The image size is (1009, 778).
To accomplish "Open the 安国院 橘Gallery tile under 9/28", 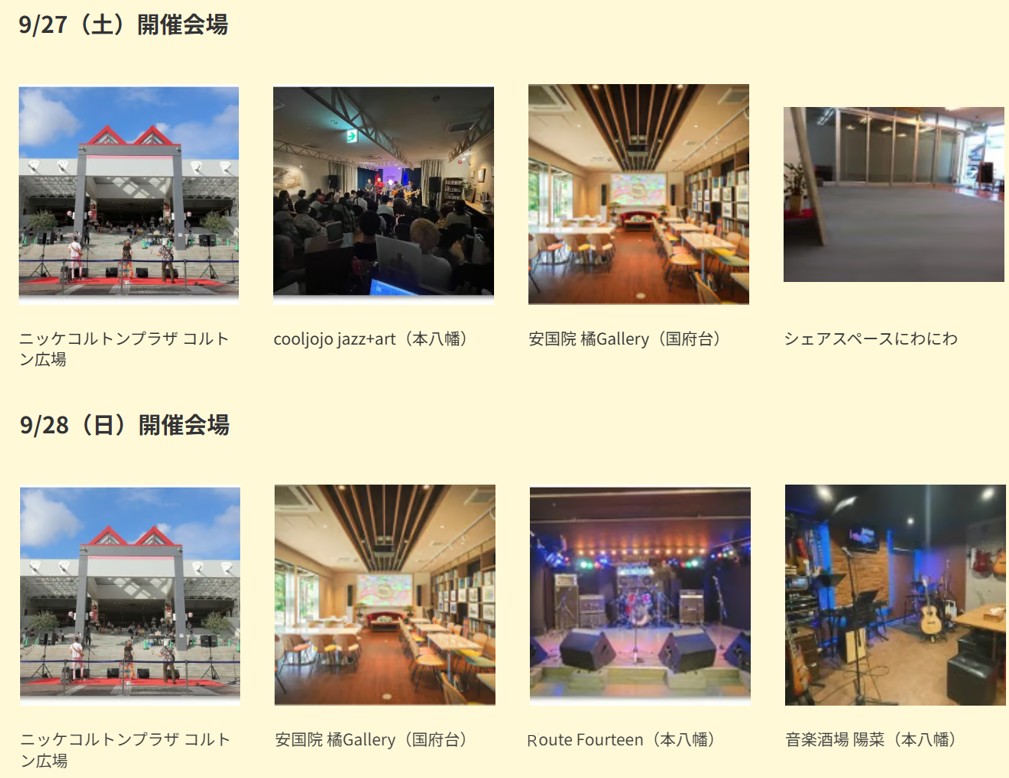I will (384, 594).
